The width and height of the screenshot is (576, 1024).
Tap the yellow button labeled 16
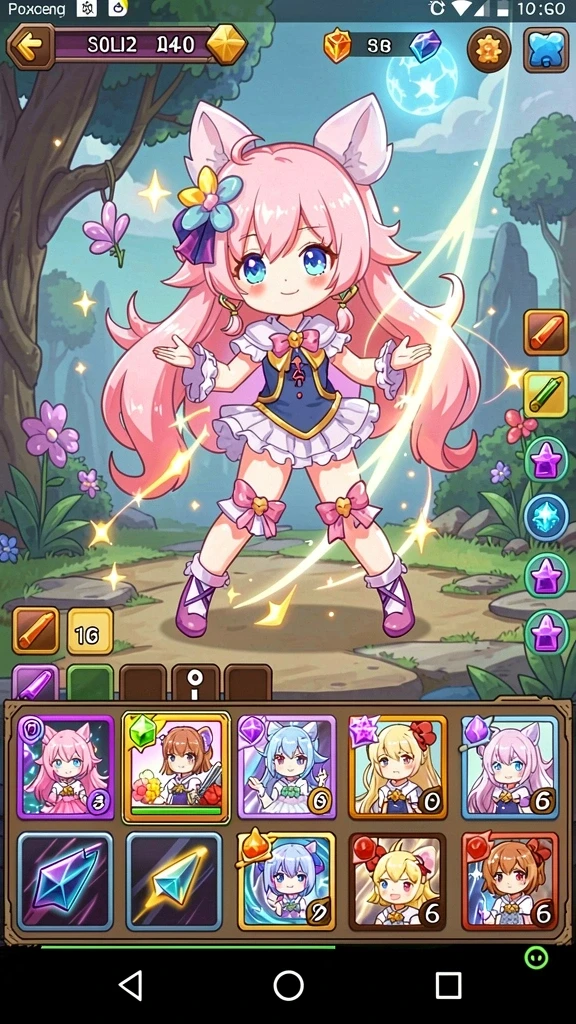(x=90, y=632)
